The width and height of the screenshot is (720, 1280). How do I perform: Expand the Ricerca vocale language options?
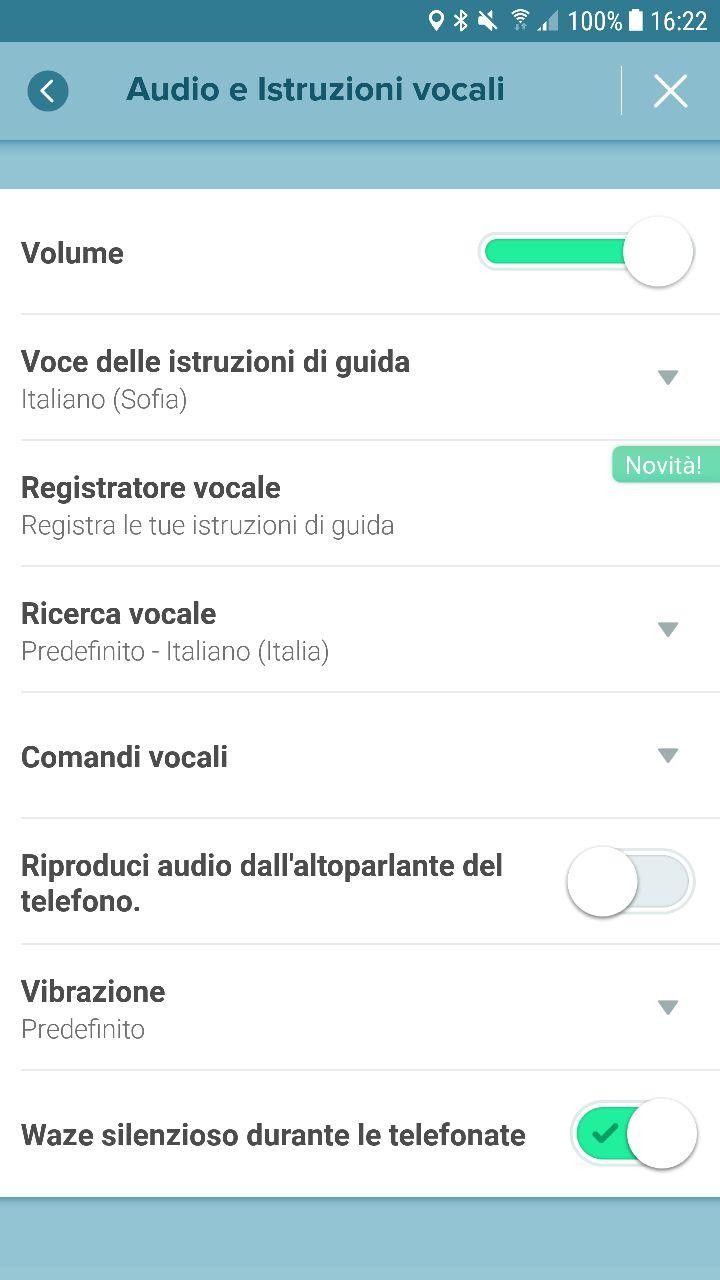668,629
